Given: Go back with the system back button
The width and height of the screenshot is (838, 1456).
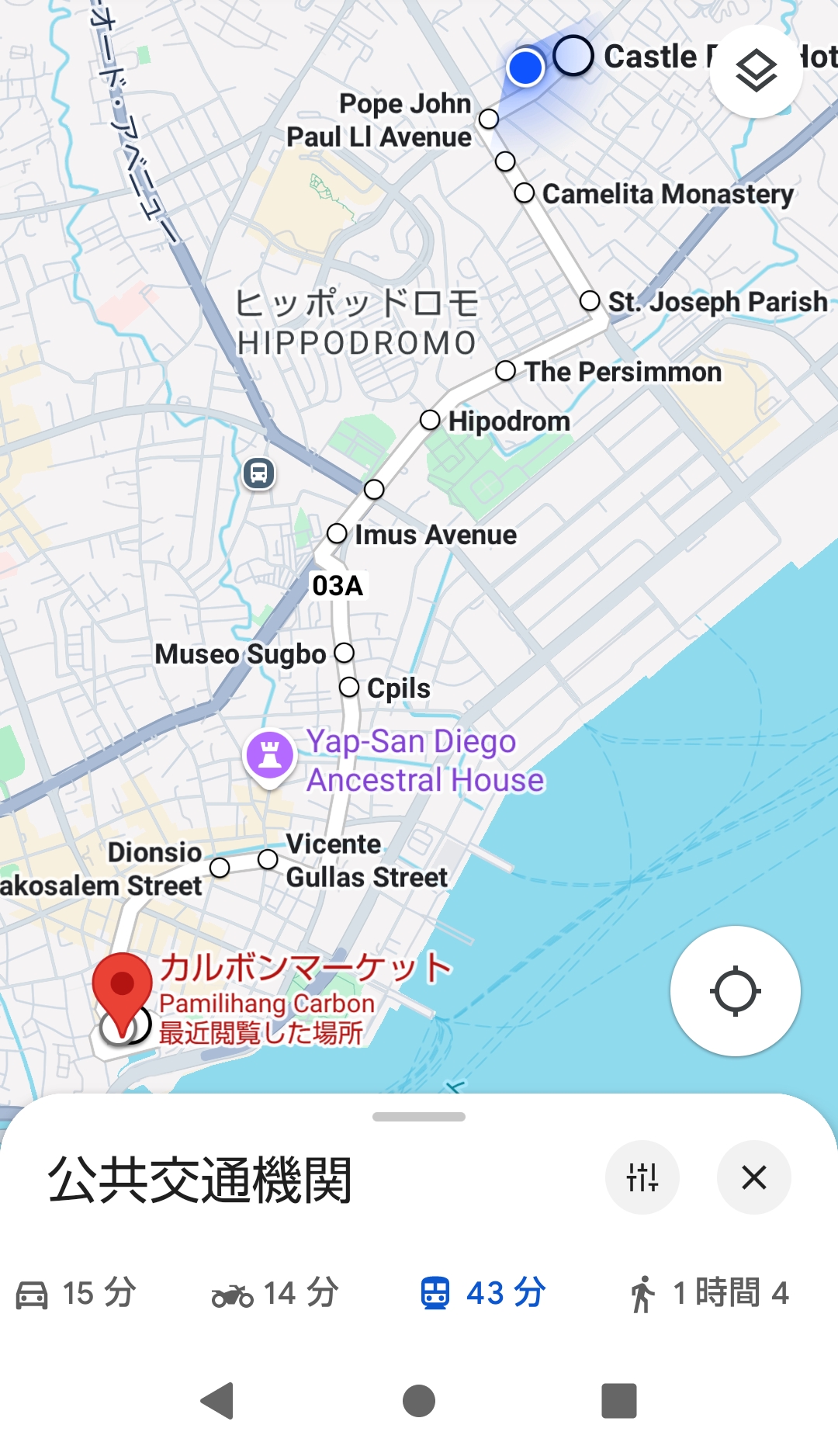Looking at the screenshot, I should tap(218, 1401).
